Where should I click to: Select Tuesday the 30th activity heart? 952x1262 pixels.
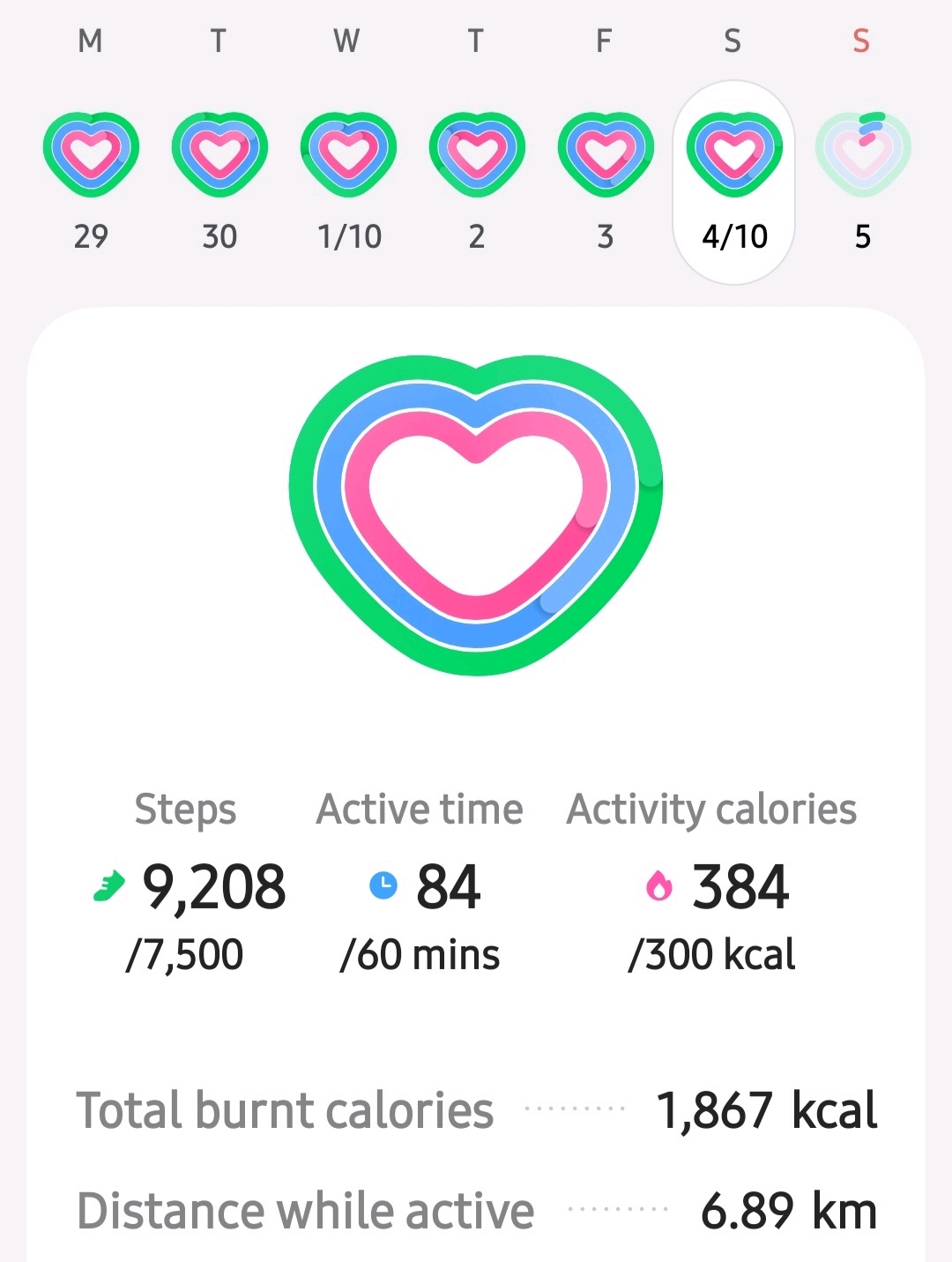click(x=219, y=155)
